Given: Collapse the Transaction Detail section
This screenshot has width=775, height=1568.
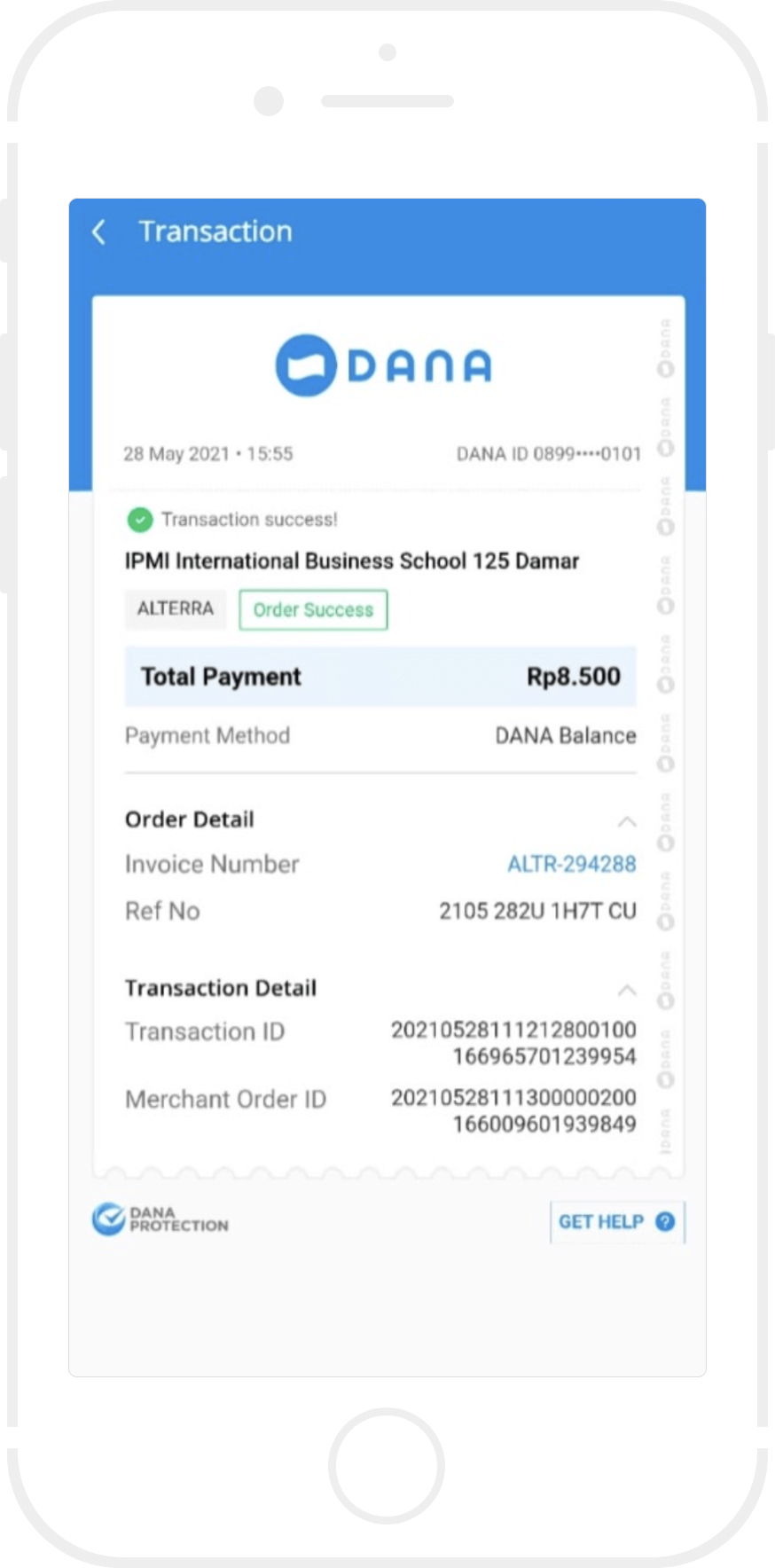Looking at the screenshot, I should (x=626, y=990).
